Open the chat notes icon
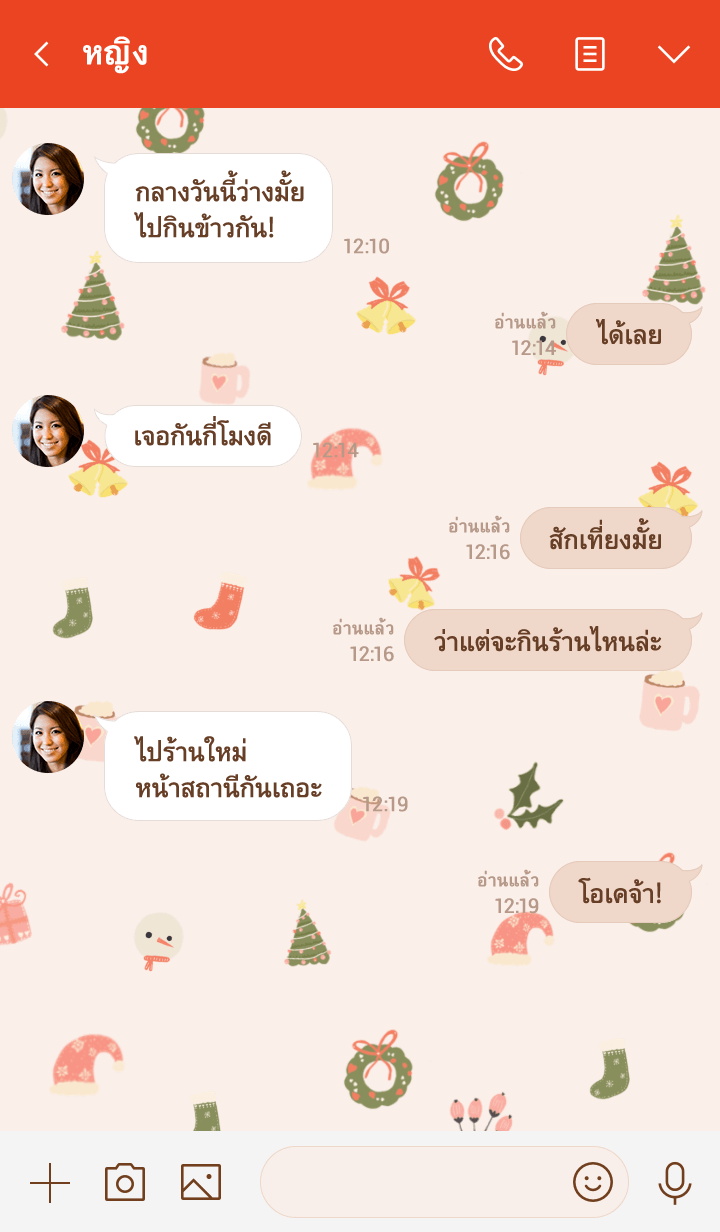The height and width of the screenshot is (1232, 720). click(x=590, y=54)
